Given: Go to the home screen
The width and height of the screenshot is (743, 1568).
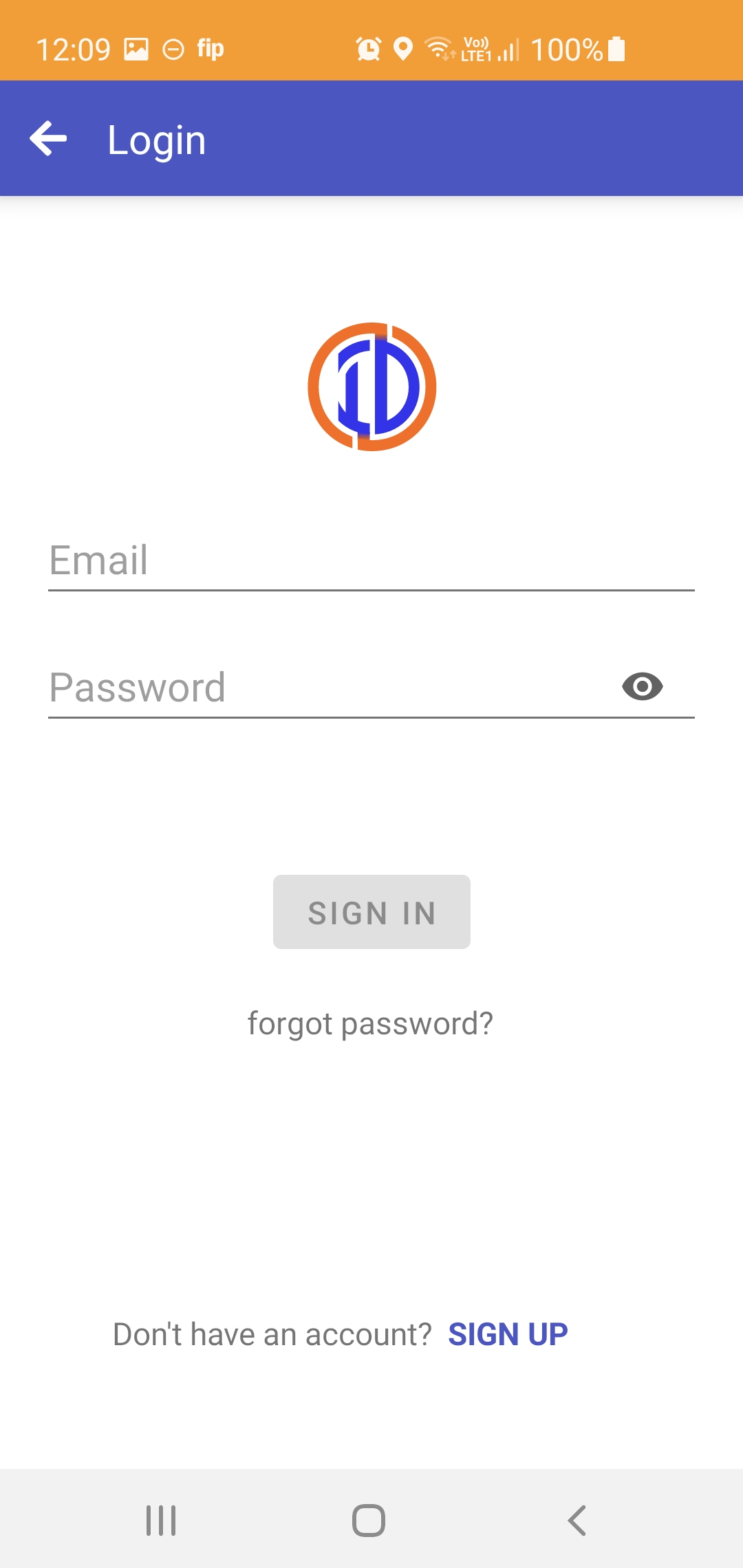Looking at the screenshot, I should coord(369,1520).
